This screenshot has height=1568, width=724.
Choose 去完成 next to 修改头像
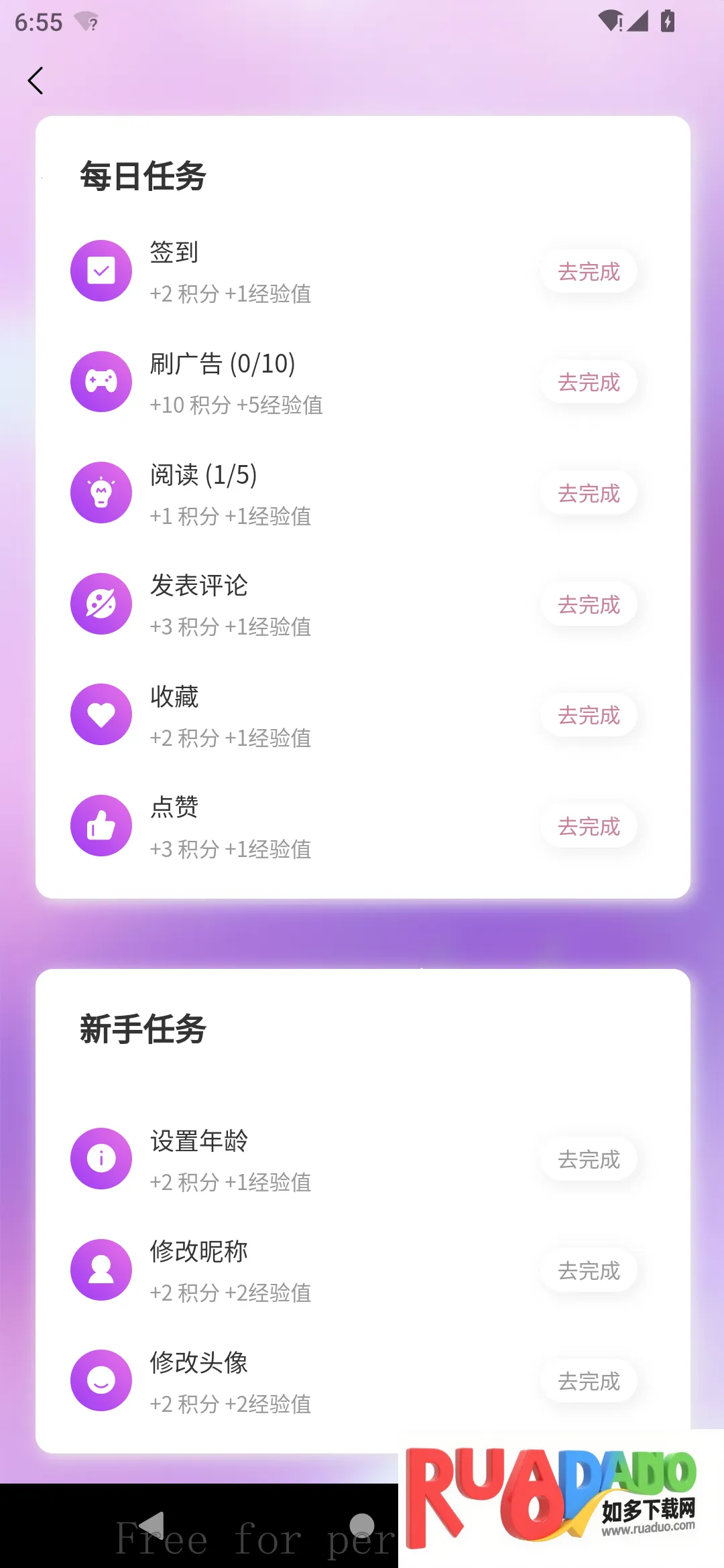click(589, 1381)
